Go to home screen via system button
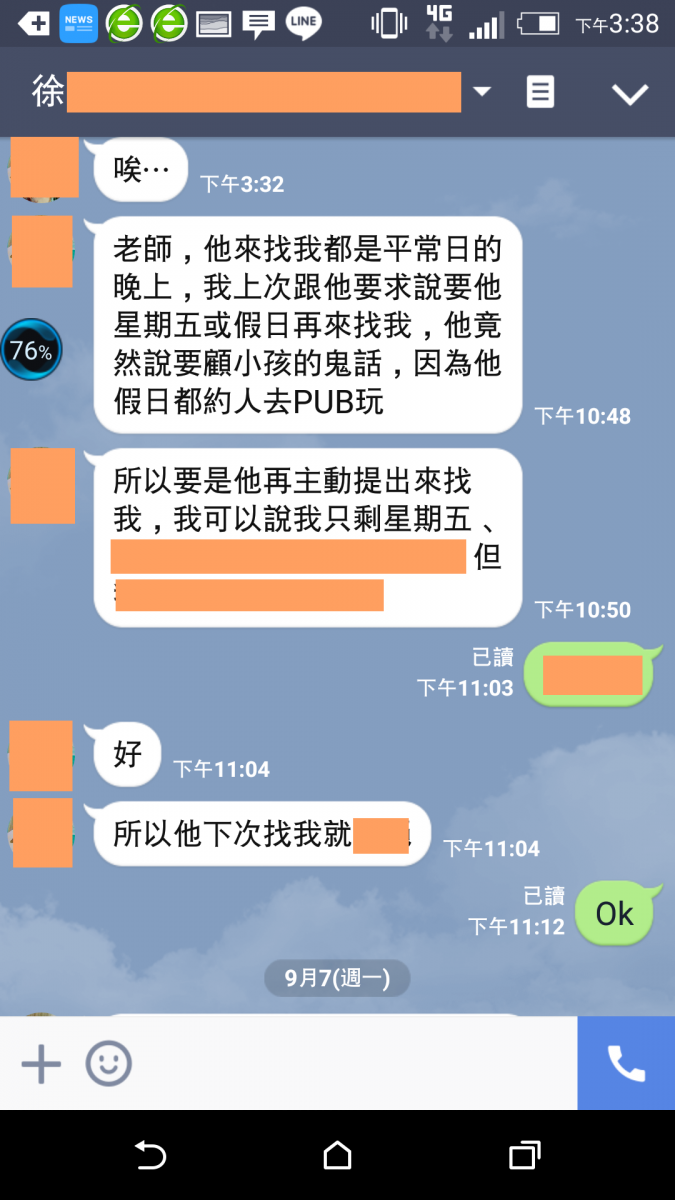Viewport: 675px width, 1200px height. (338, 1156)
